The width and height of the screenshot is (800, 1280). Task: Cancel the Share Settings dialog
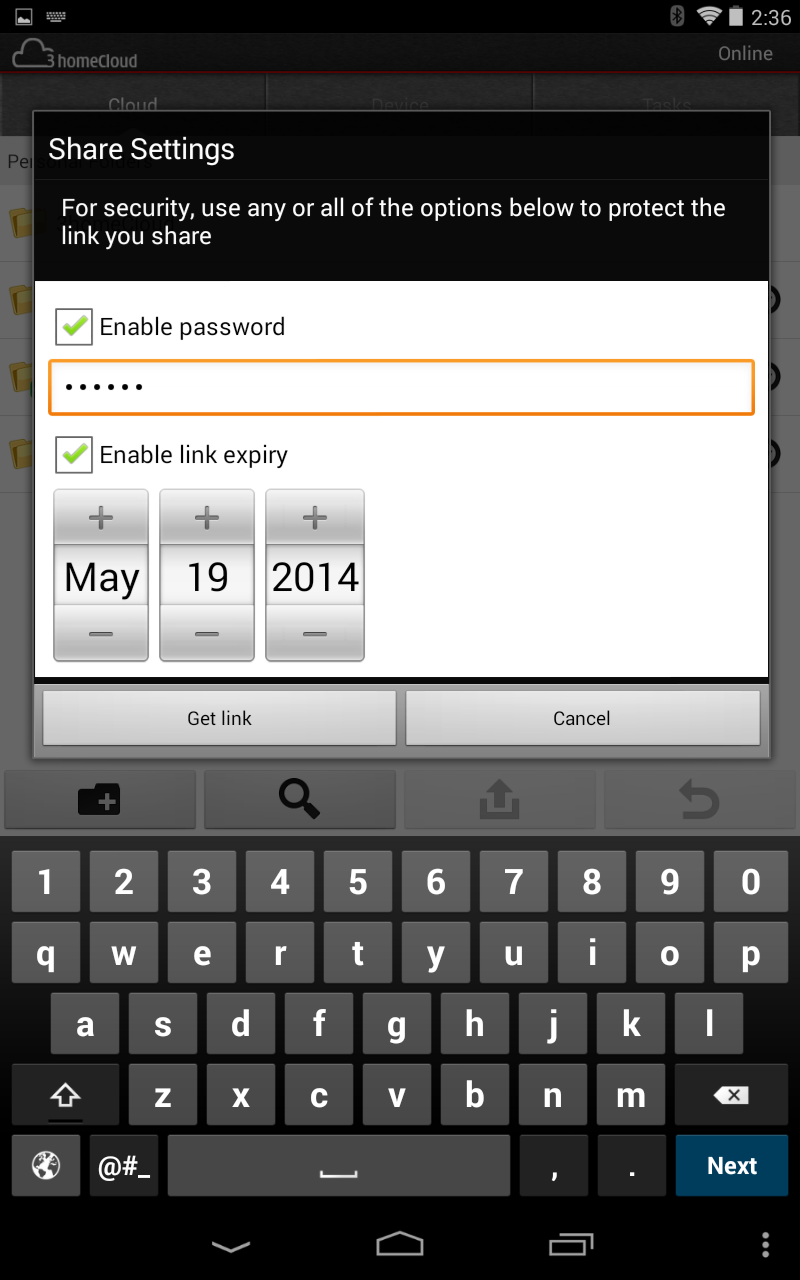(582, 718)
